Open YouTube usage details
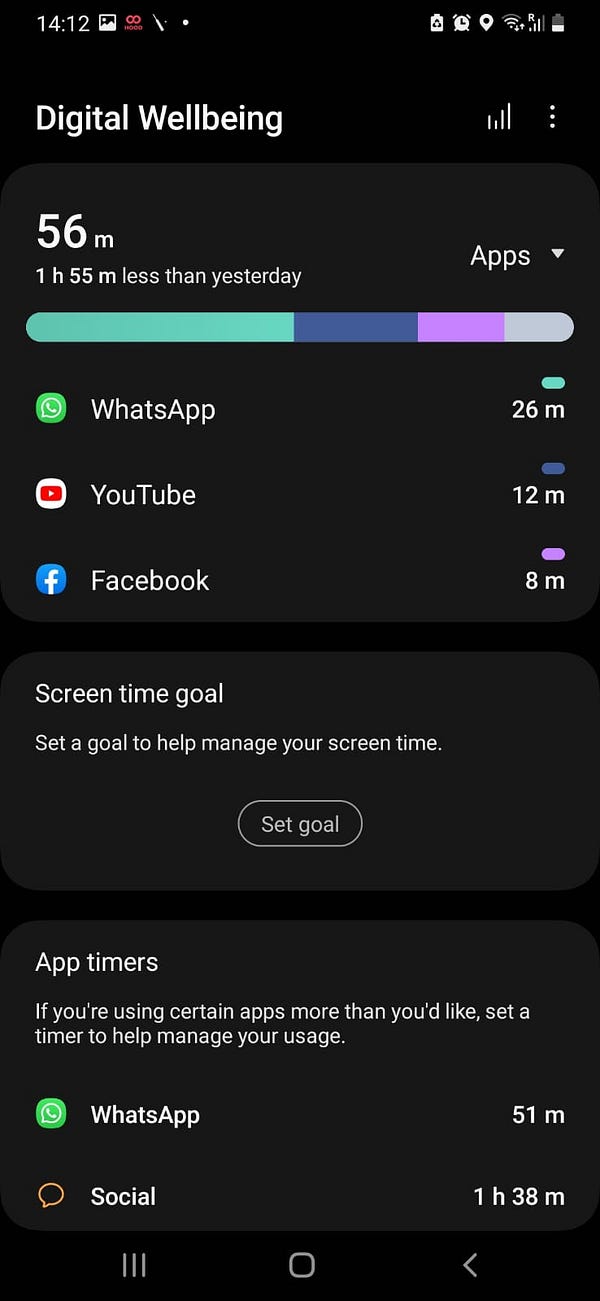600x1301 pixels. click(300, 494)
